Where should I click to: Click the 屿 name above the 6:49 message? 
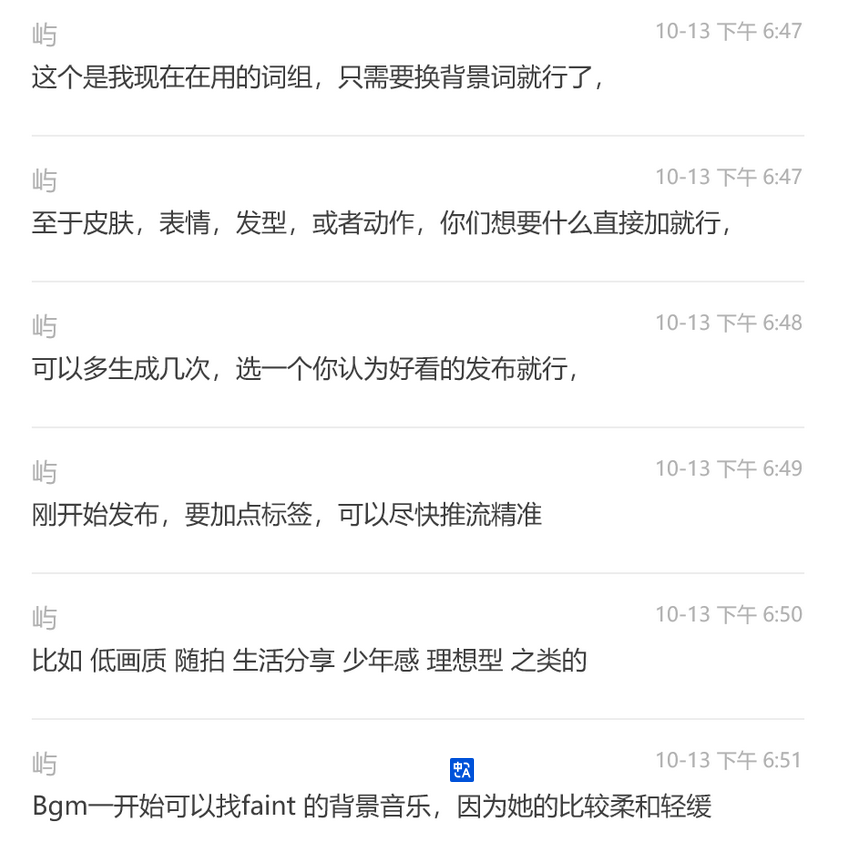42,469
